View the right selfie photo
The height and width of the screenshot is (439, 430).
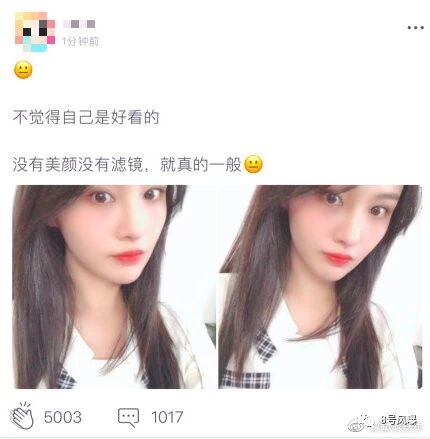coord(320,287)
